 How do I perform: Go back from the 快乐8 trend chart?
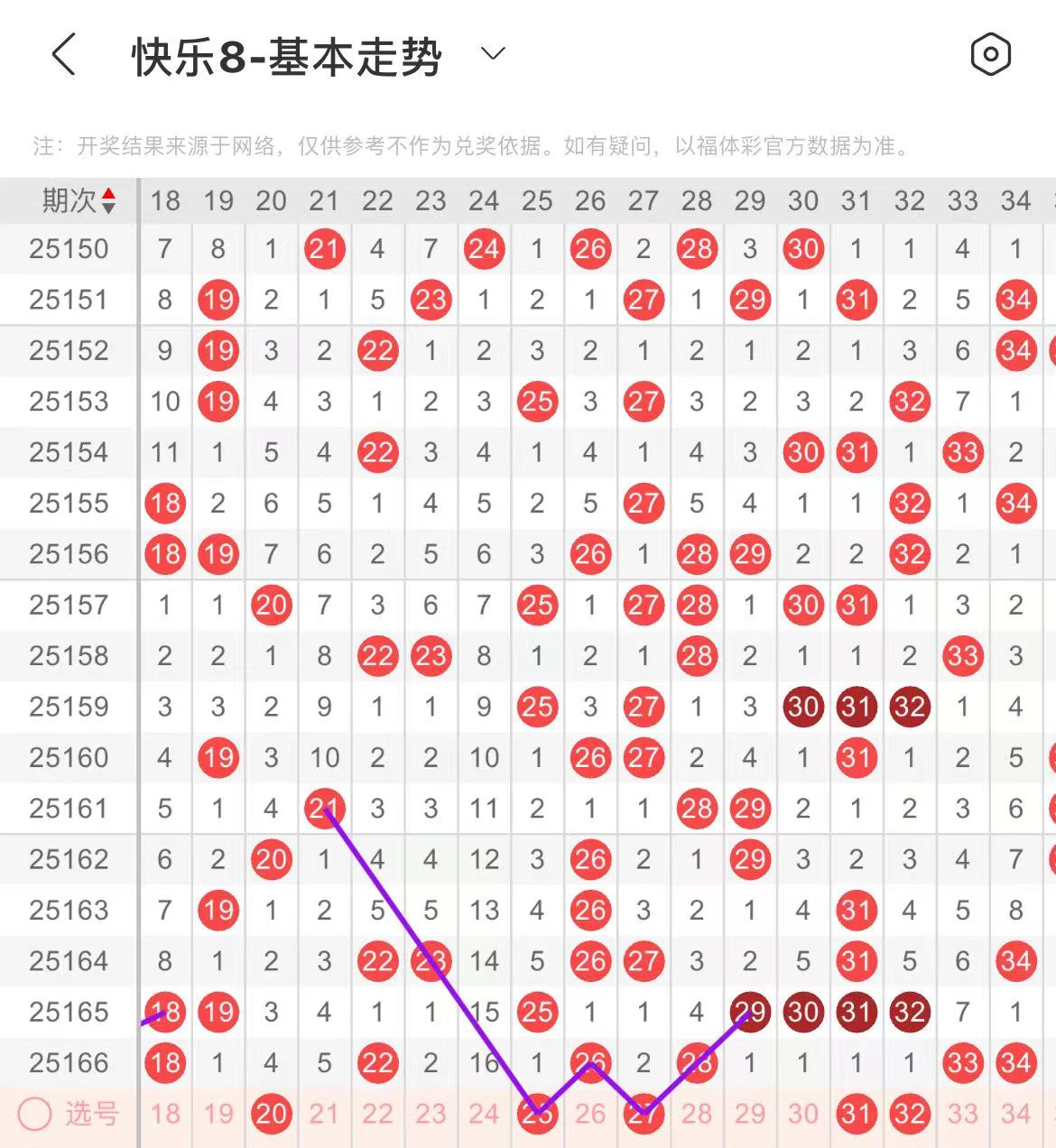pos(63,55)
